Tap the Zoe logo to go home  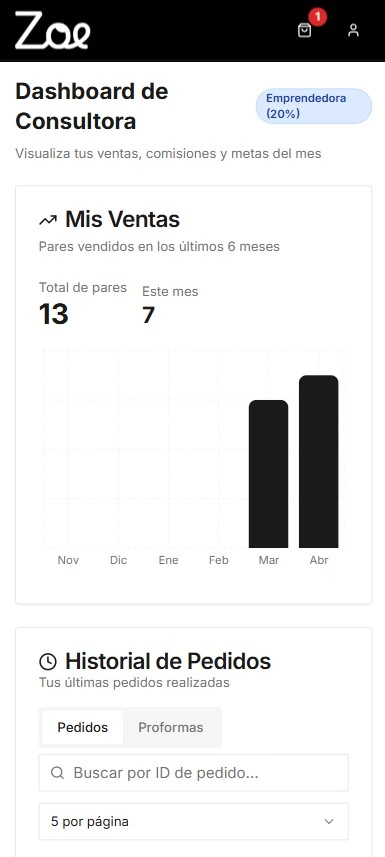tap(52, 31)
